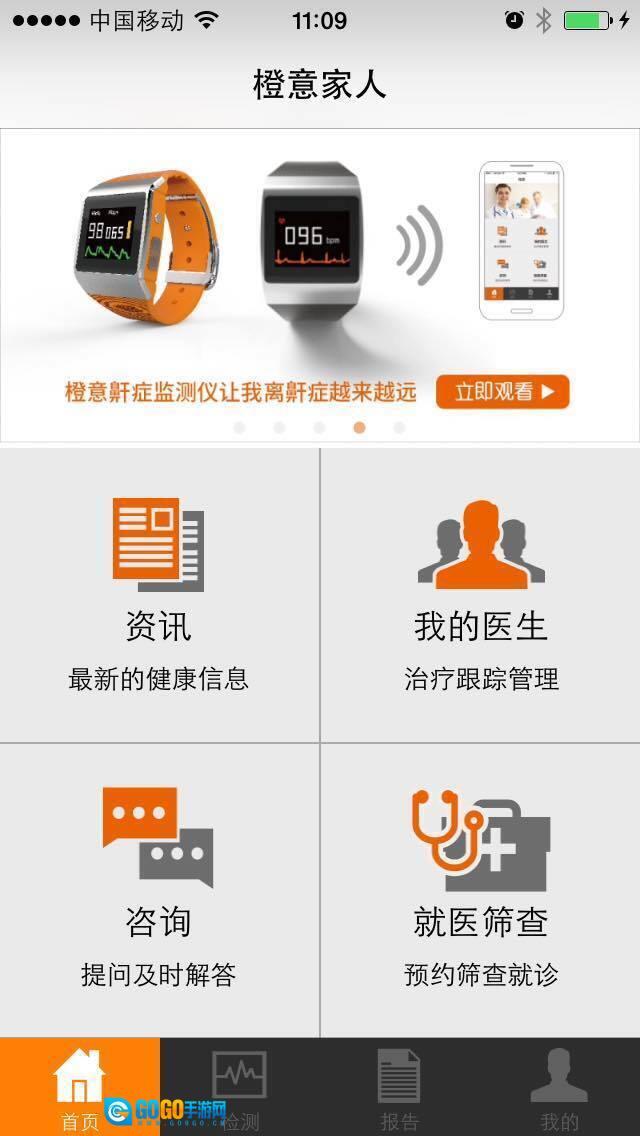
Task: Switch to the 首页 tab
Action: (80, 1087)
